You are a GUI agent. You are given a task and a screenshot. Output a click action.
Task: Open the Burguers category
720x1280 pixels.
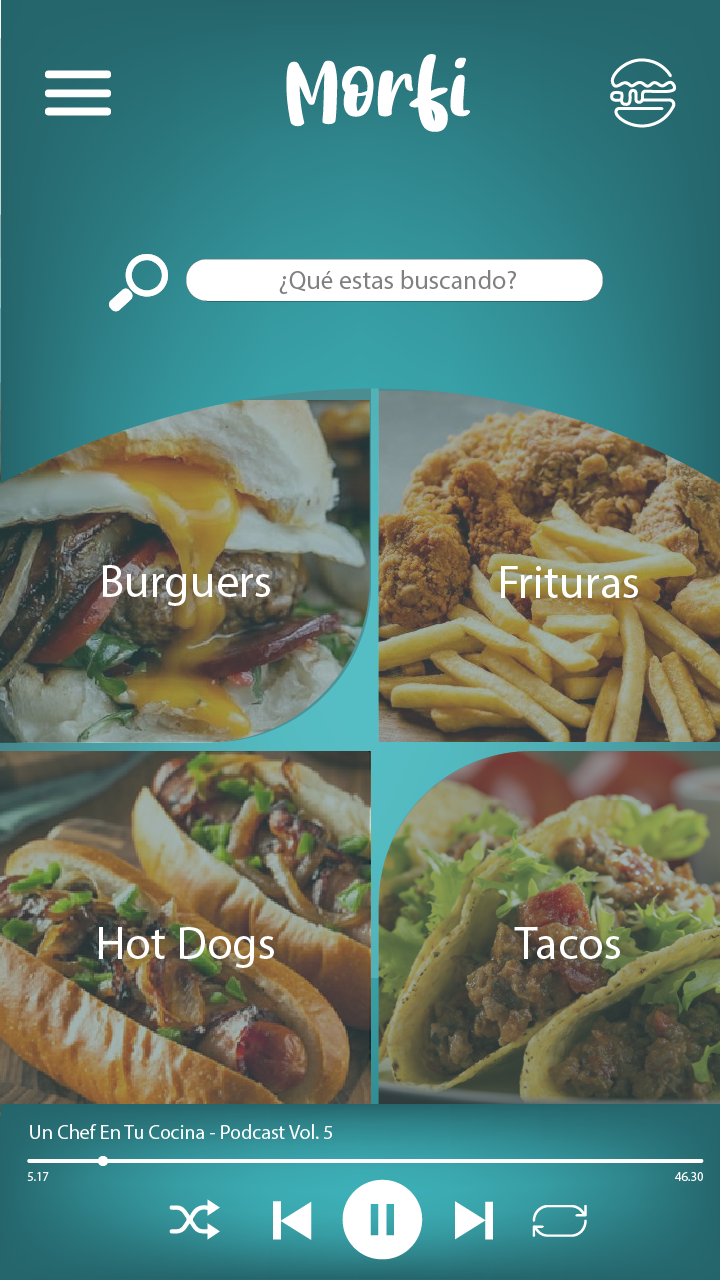point(185,581)
